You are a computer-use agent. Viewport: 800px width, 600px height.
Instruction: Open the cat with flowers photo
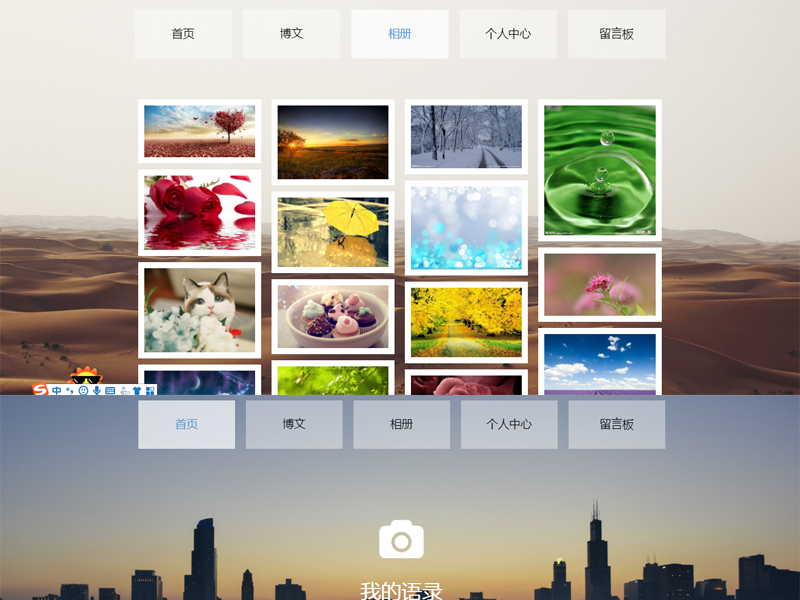click(199, 310)
